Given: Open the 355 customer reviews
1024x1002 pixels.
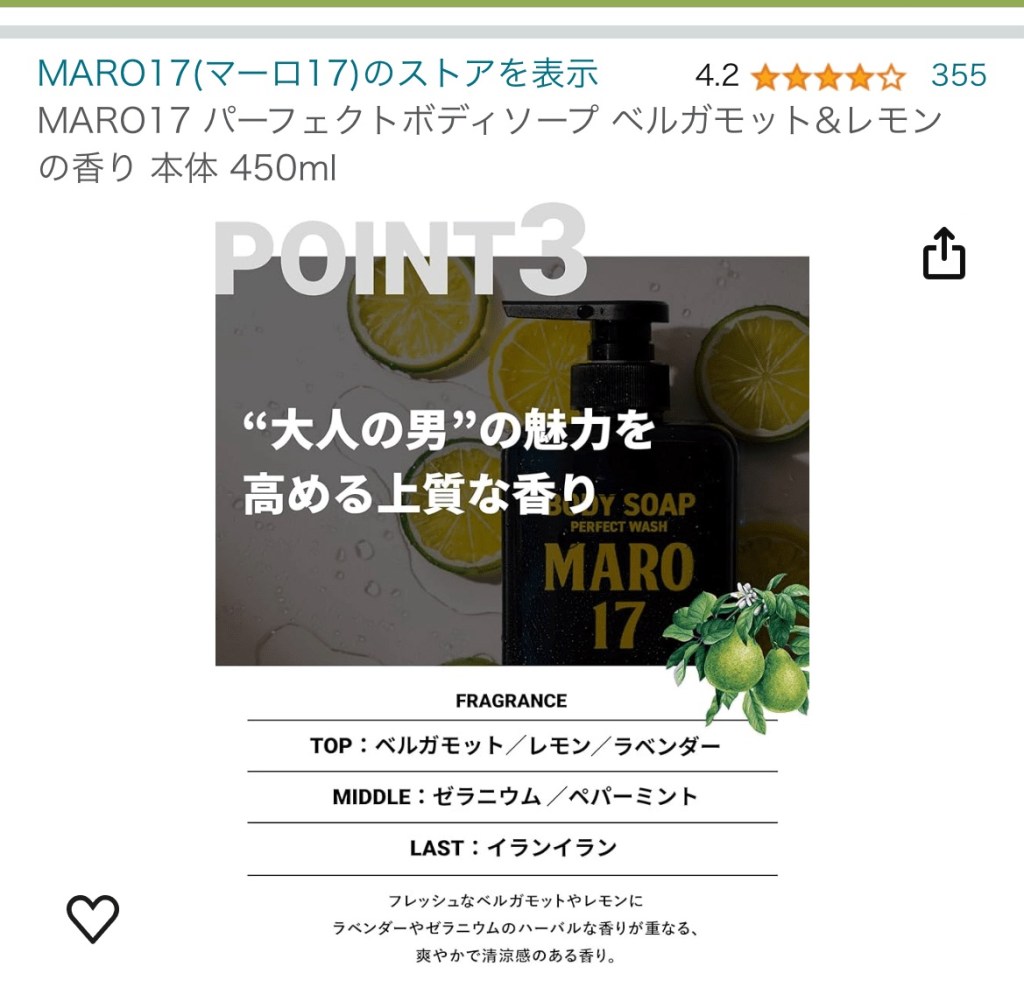Looking at the screenshot, I should click(958, 75).
